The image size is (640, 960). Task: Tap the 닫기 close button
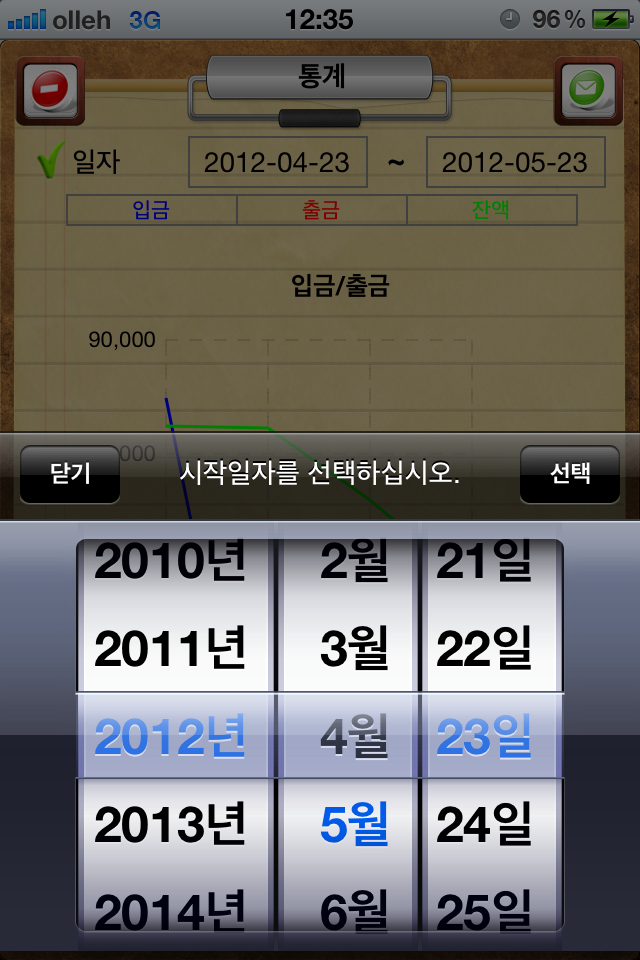point(70,474)
